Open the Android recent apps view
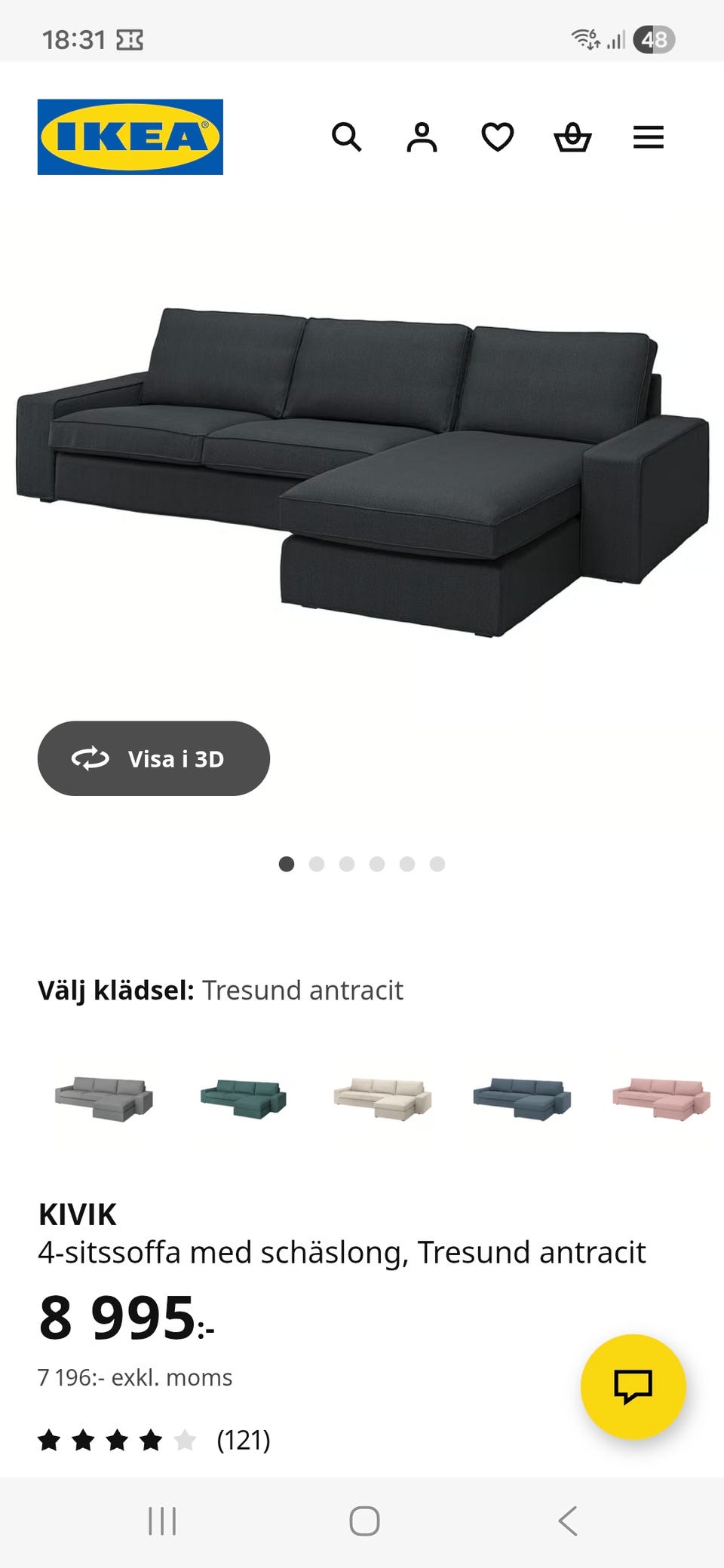 [x=163, y=1522]
